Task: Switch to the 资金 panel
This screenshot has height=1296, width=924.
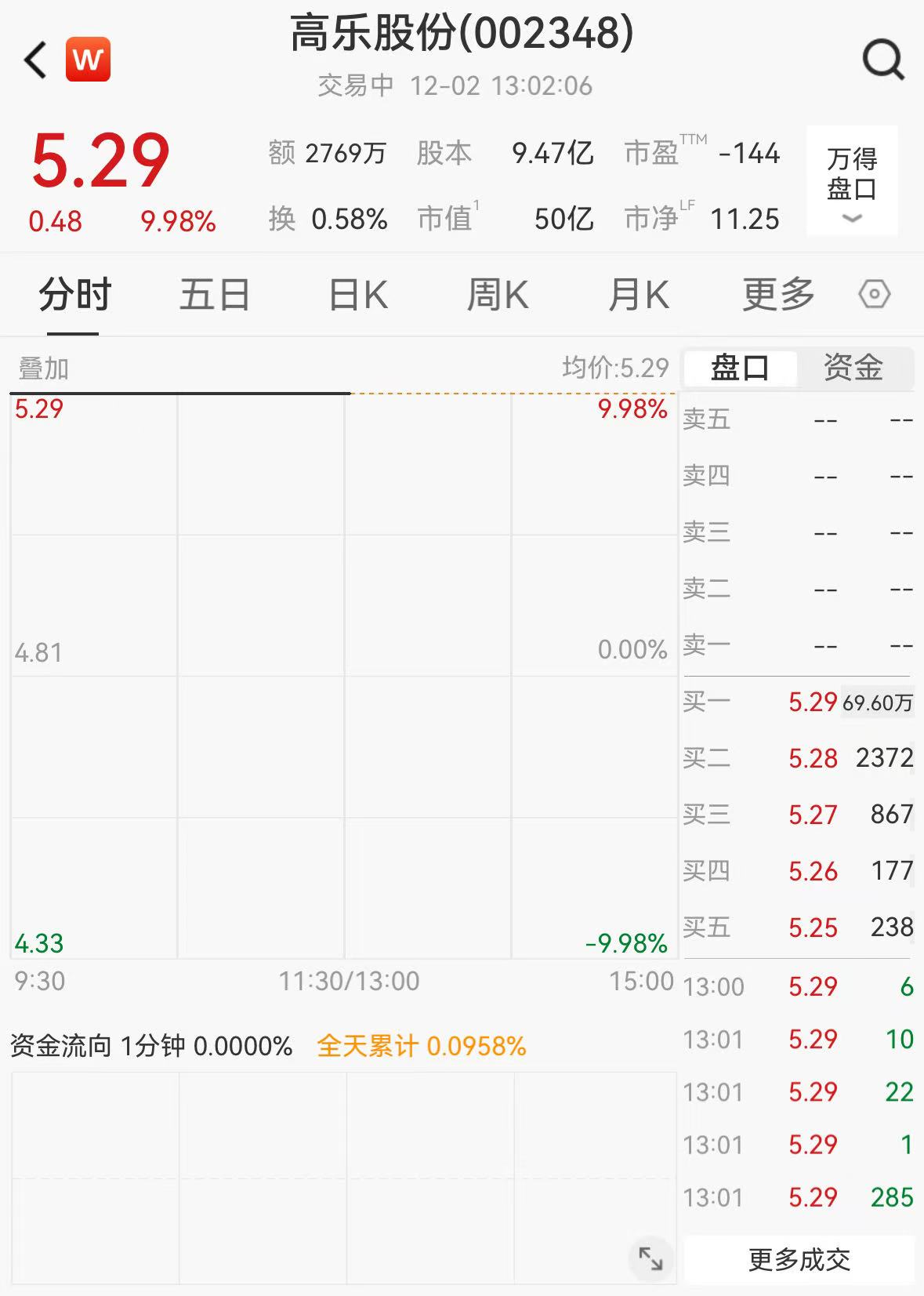Action: click(853, 368)
